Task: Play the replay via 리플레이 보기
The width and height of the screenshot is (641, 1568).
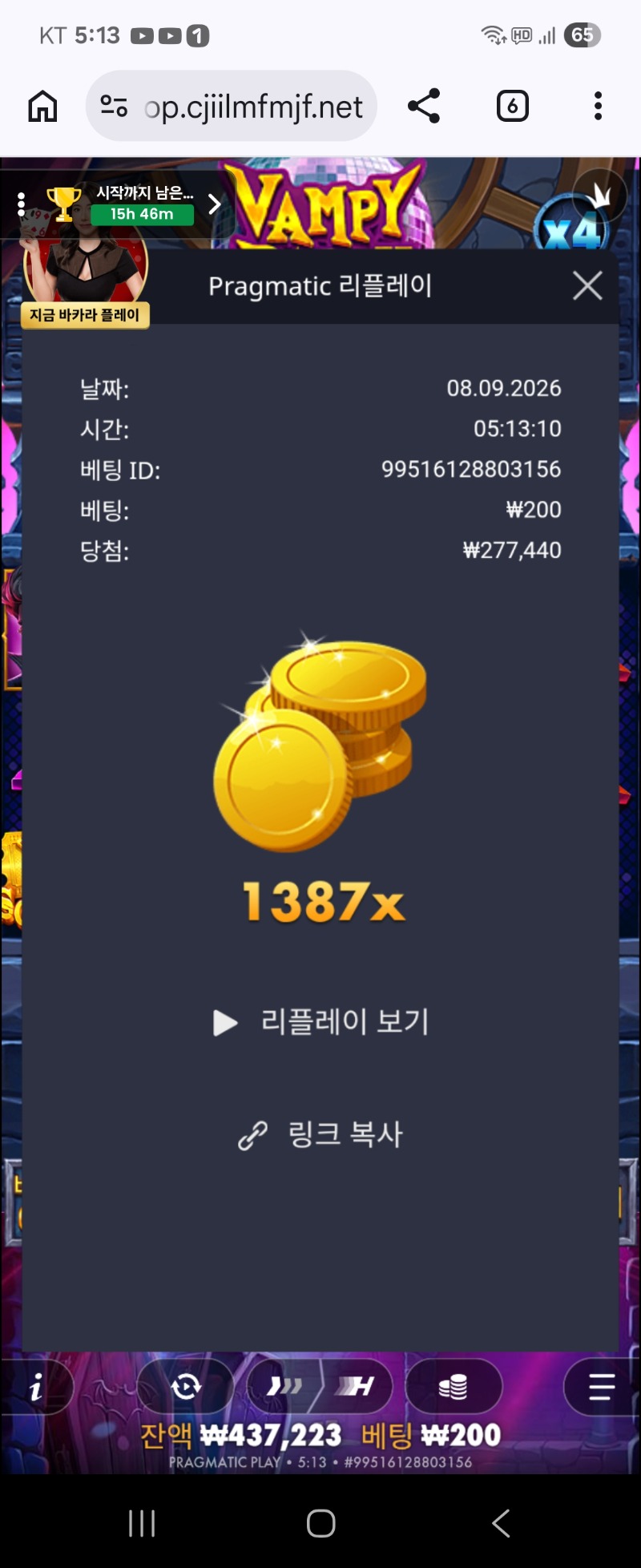Action: pyautogui.click(x=320, y=1022)
